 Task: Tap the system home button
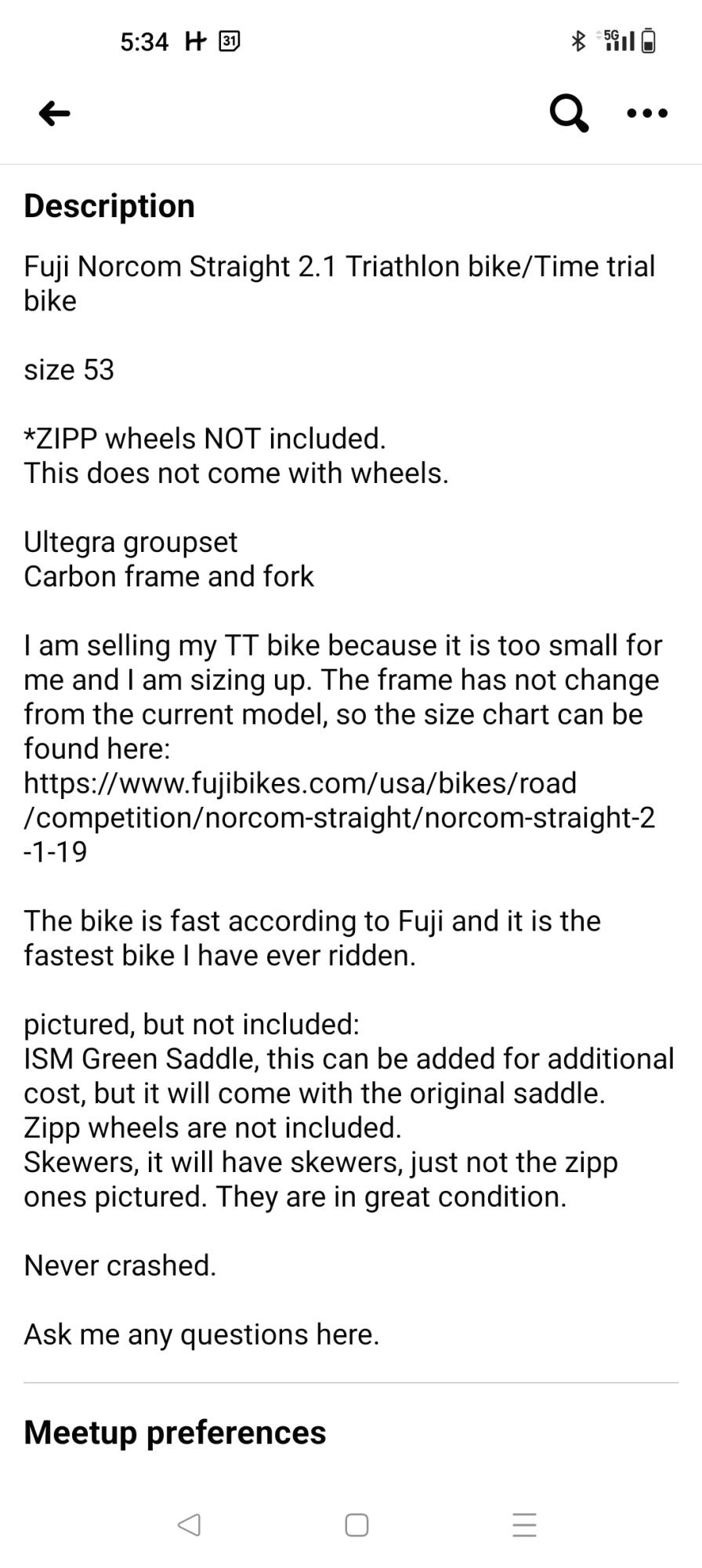pos(356,1524)
